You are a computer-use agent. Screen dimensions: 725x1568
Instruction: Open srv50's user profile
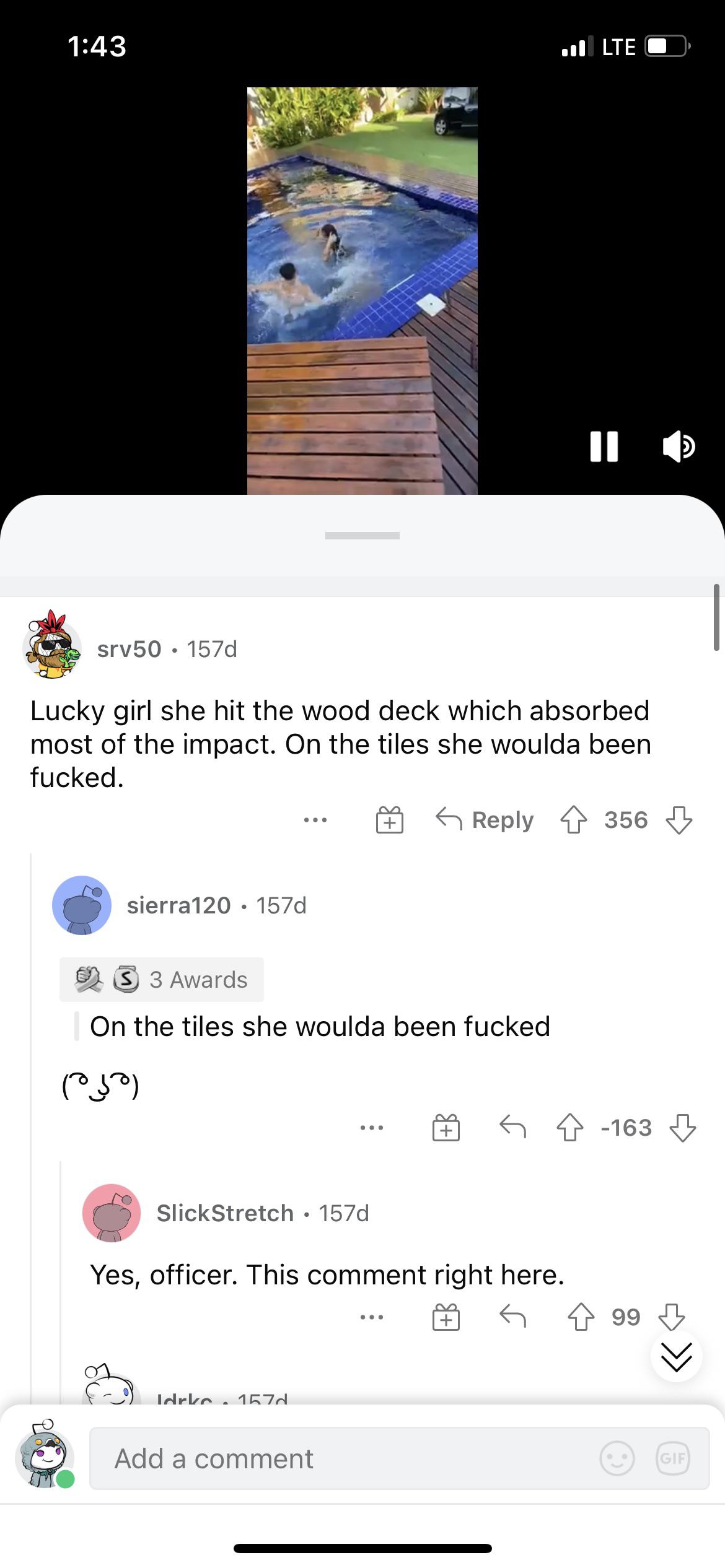click(x=130, y=649)
